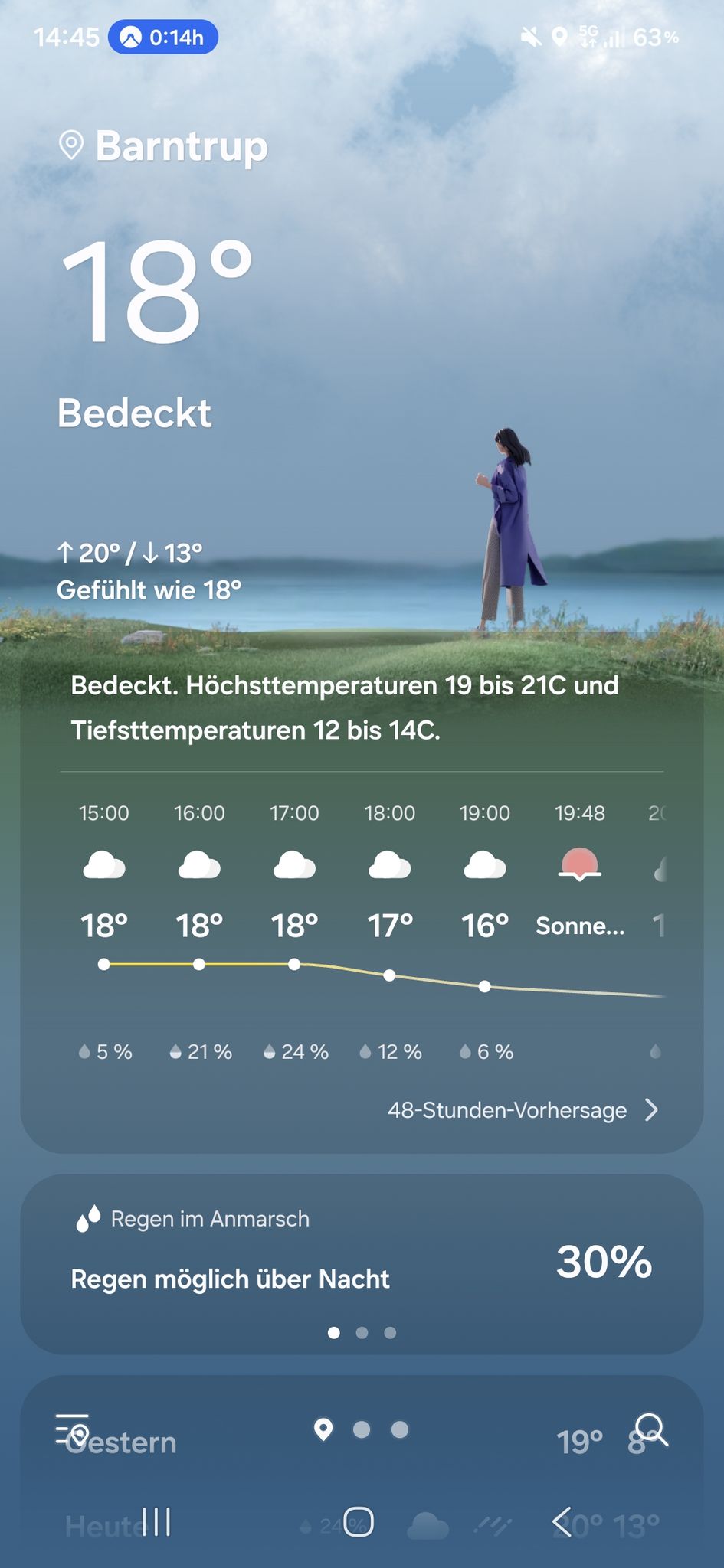Open the 48-Stunden-Vorhersage forecast
This screenshot has height=1568, width=724.
[x=523, y=1110]
